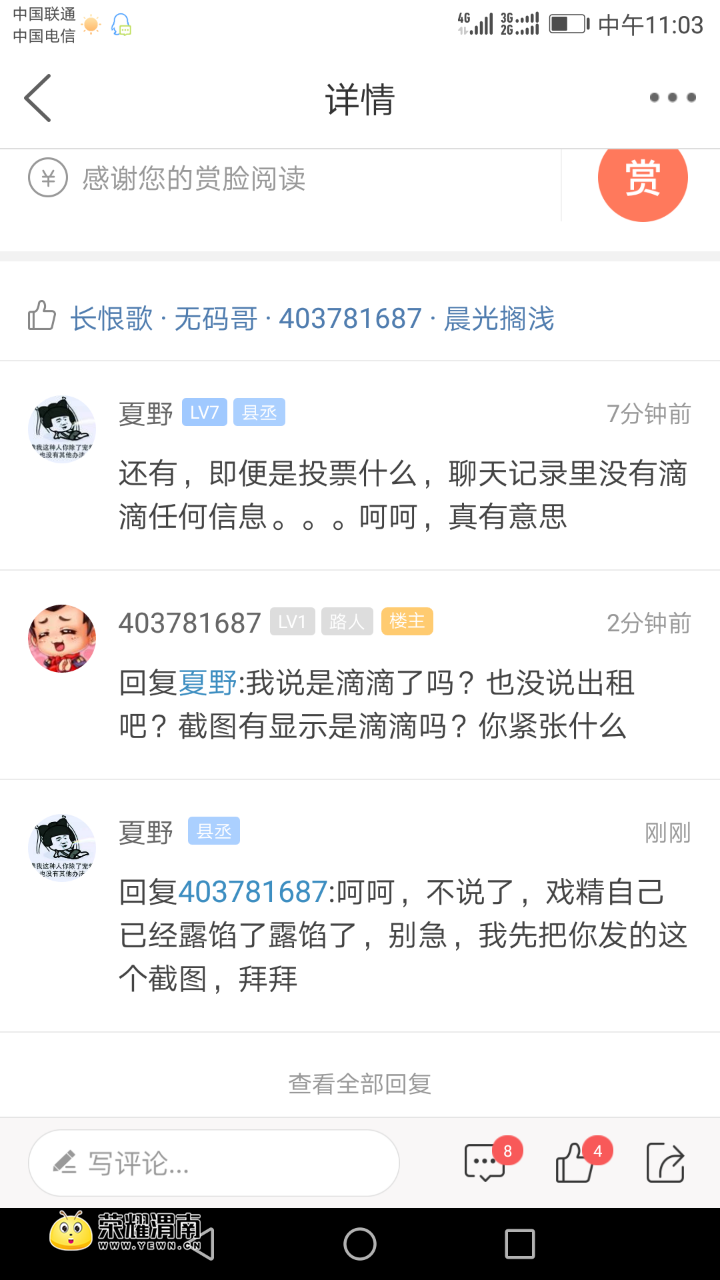Viewport: 720px width, 1280px height.
Task: Tap the 写评论 comment input box
Action: pyautogui.click(x=214, y=1163)
